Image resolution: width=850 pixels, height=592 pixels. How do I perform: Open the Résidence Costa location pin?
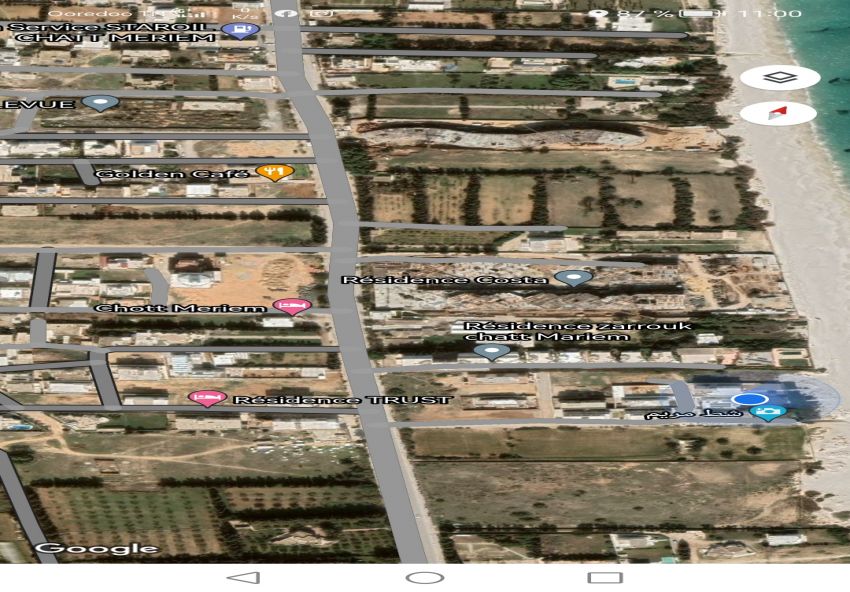click(573, 278)
